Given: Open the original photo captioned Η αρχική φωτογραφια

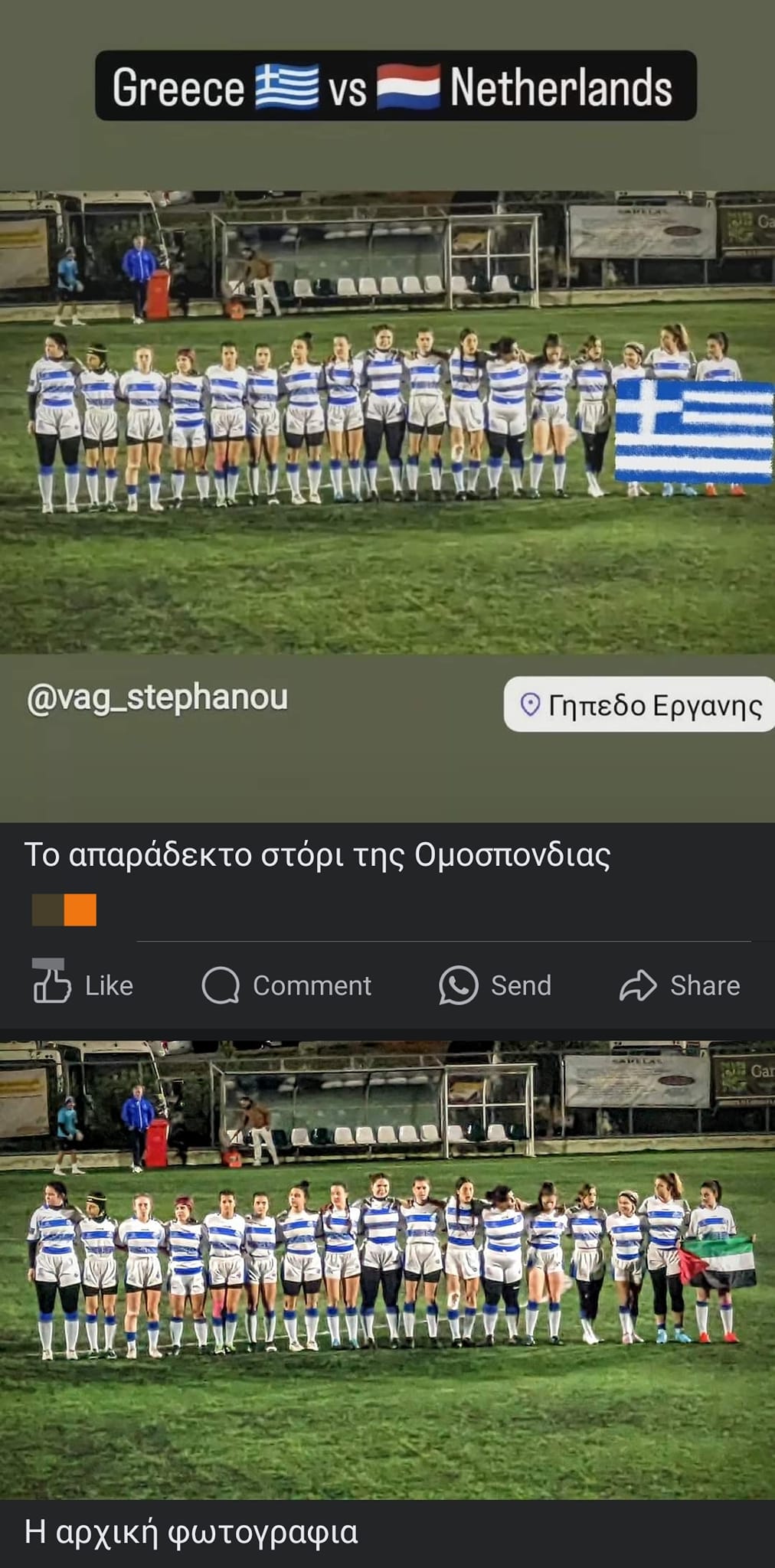Looking at the screenshot, I should [387, 1271].
